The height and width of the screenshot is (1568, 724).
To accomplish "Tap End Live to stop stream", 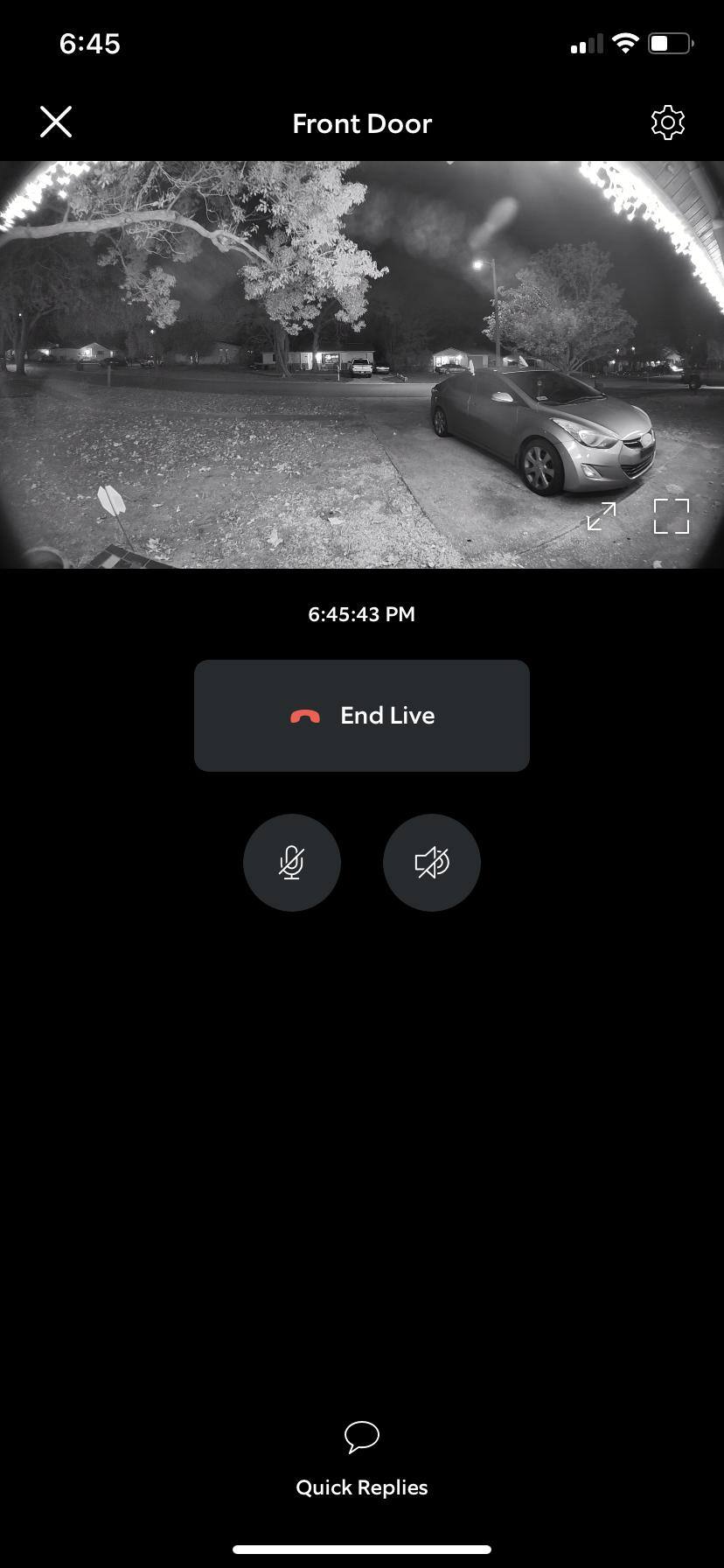I will pos(362,716).
